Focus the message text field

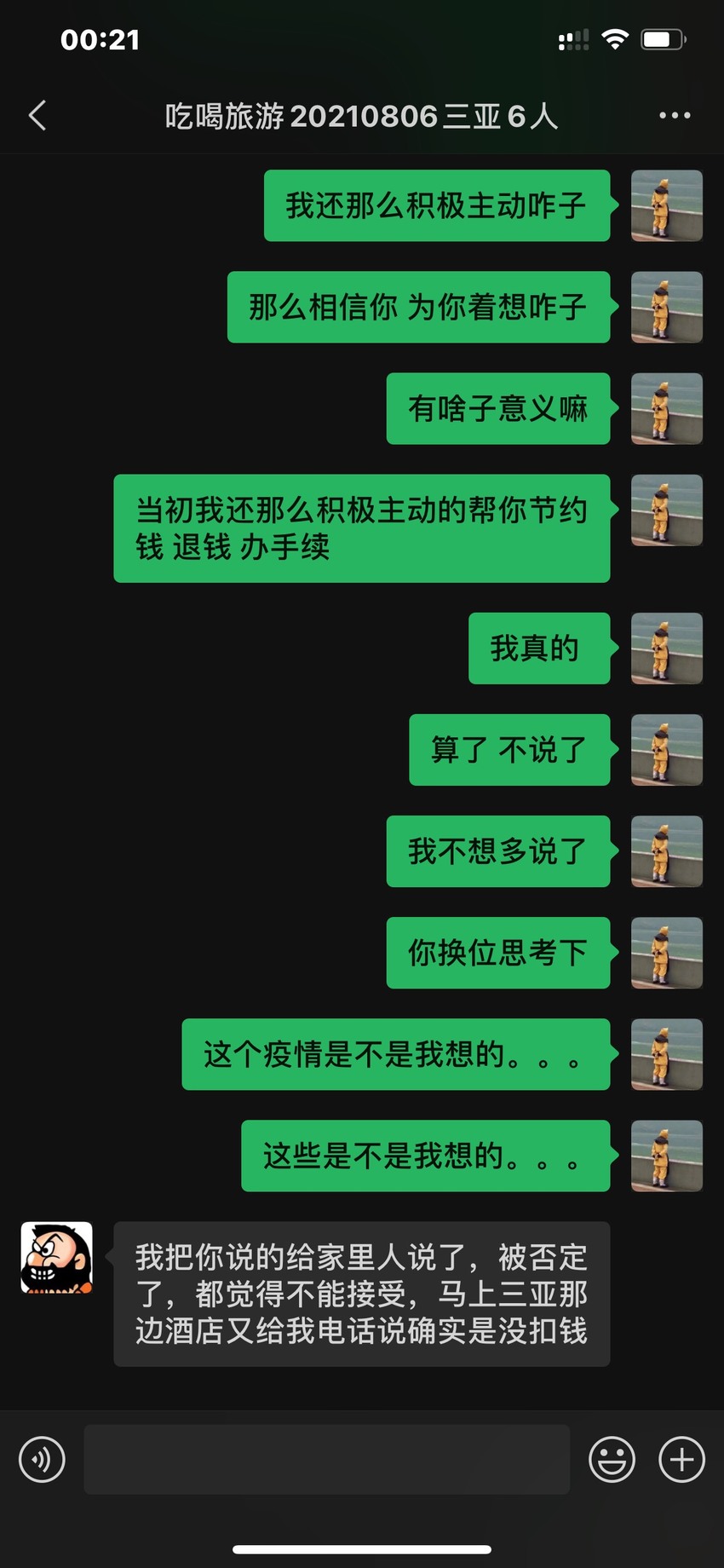(327, 1460)
